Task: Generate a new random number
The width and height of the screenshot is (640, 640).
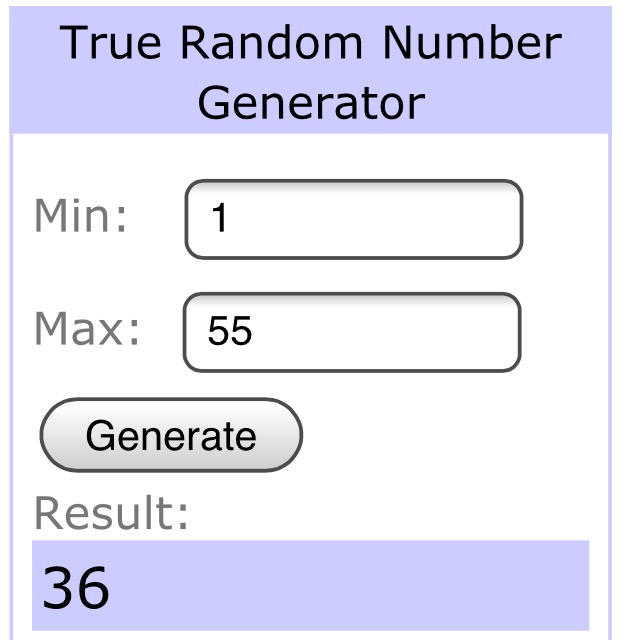Action: pos(170,436)
